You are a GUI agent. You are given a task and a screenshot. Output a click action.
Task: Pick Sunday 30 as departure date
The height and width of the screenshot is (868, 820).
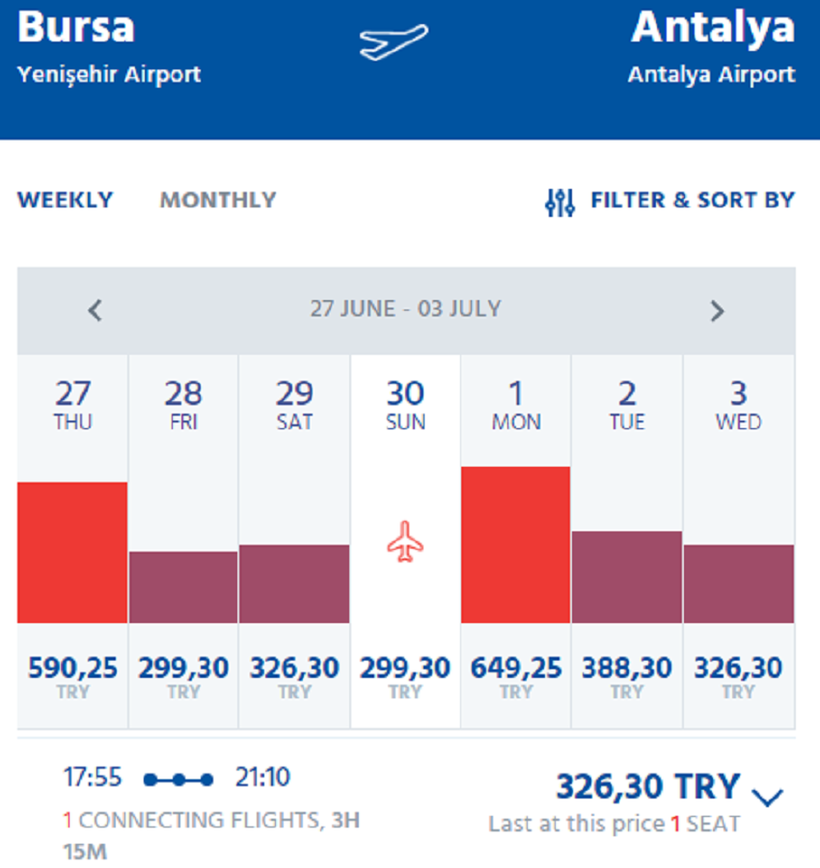tap(405, 540)
